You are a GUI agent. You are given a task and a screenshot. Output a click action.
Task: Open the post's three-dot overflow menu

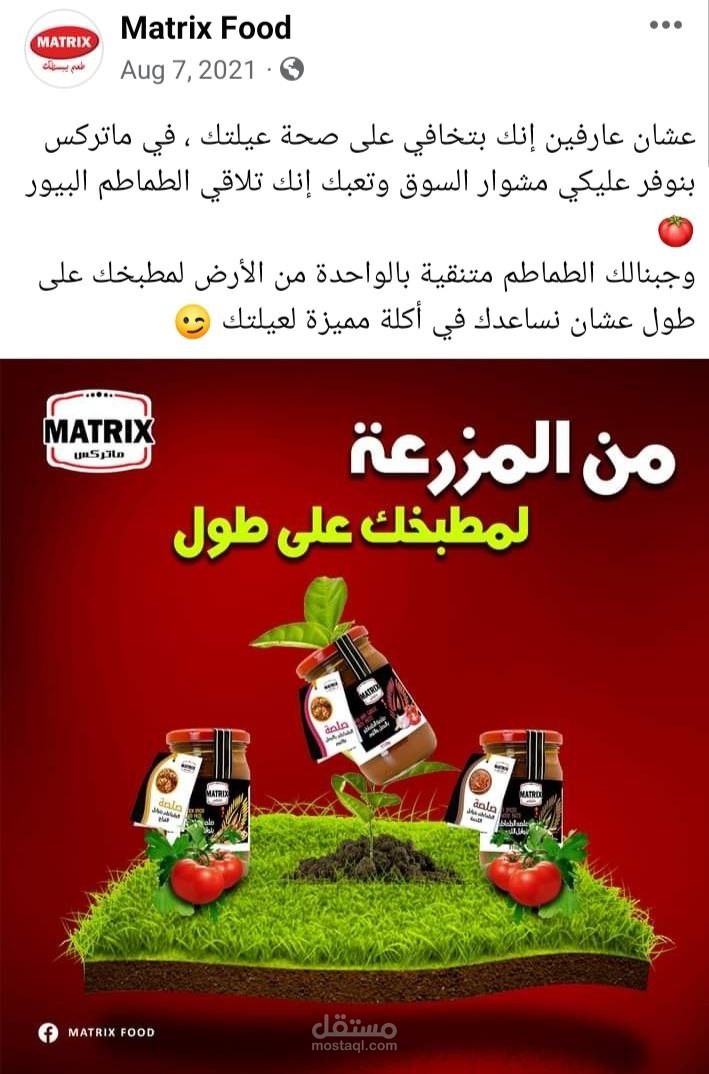pos(665,25)
